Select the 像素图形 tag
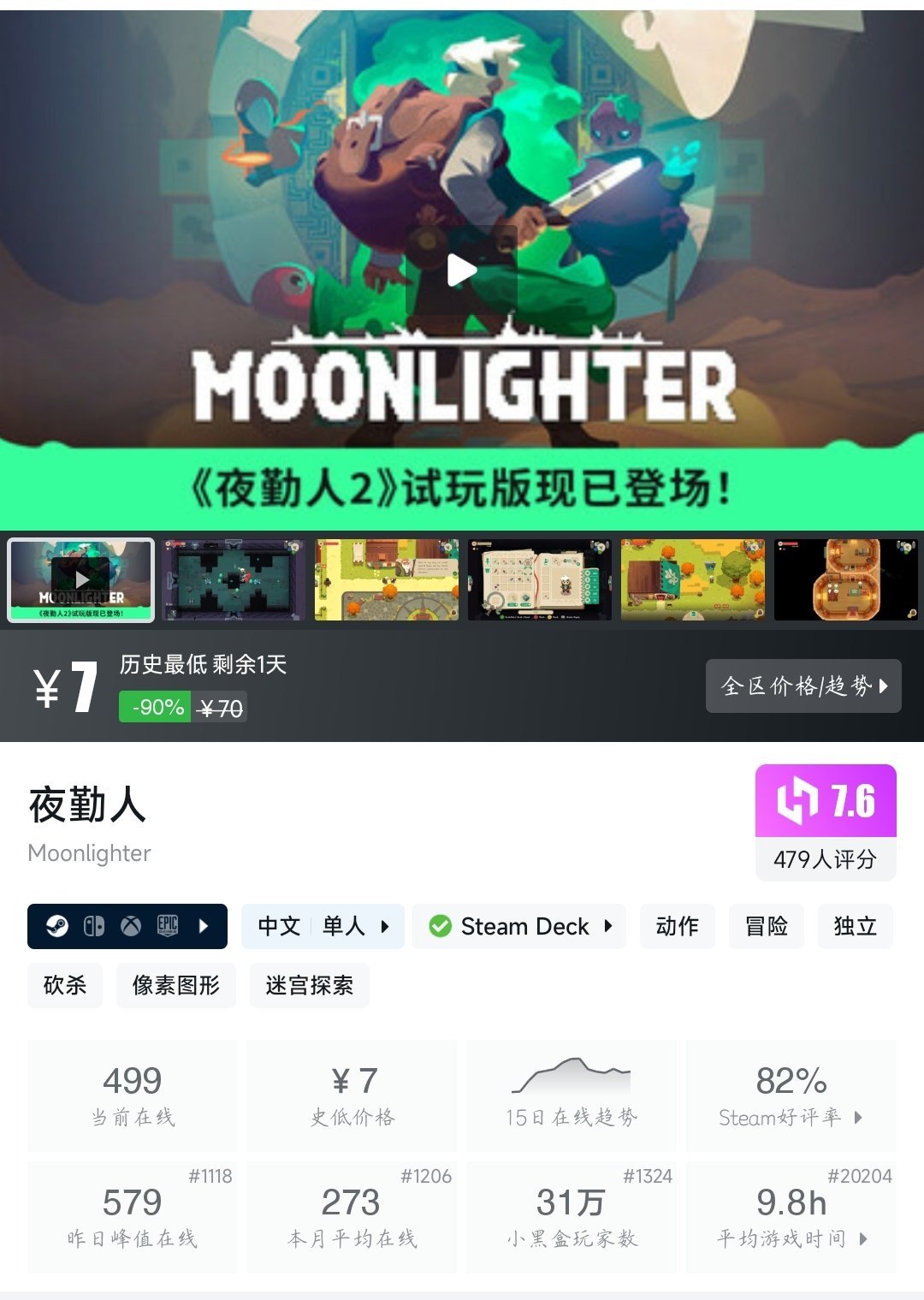Viewport: 924px width, 1300px height. pos(176,985)
